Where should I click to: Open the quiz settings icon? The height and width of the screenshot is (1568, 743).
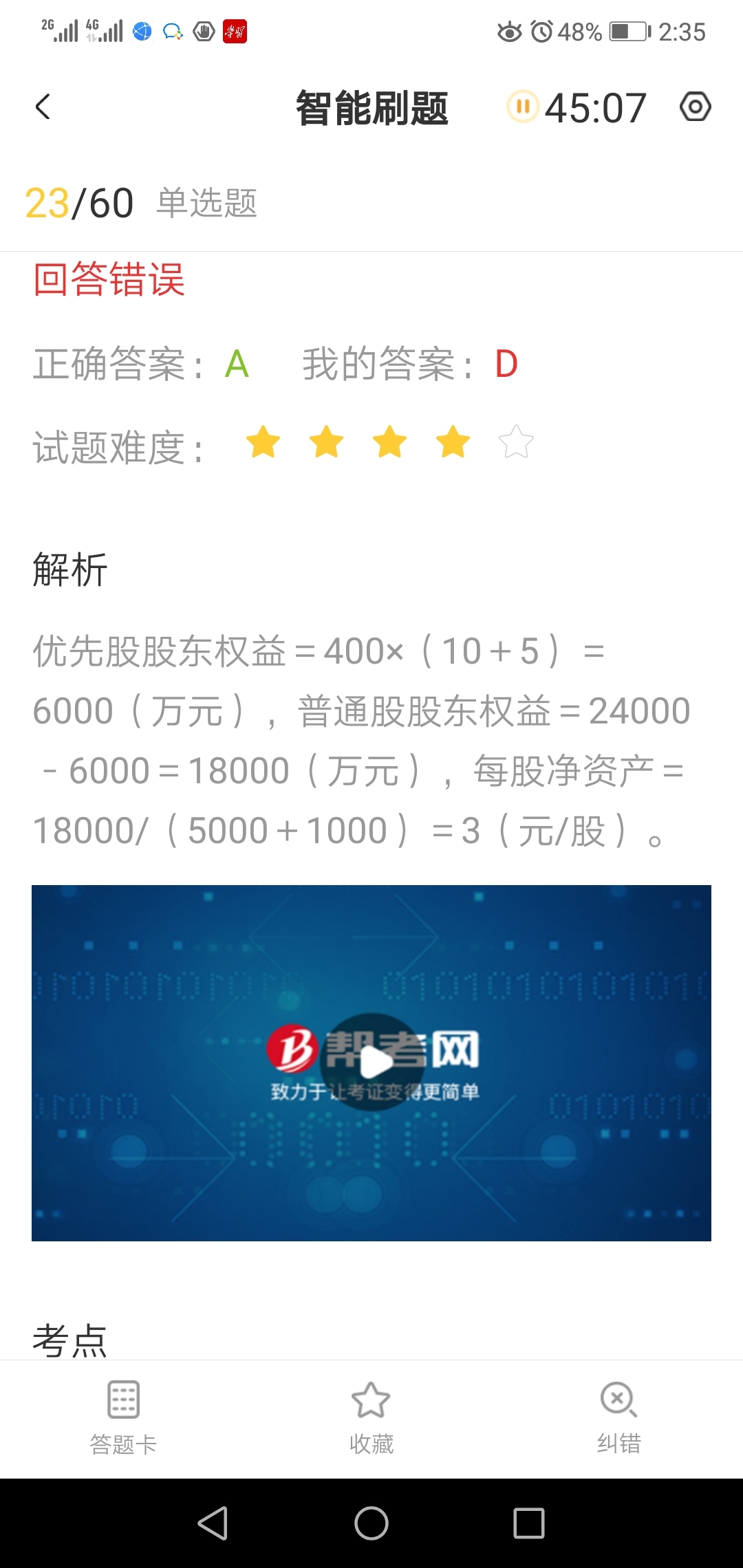[x=695, y=107]
